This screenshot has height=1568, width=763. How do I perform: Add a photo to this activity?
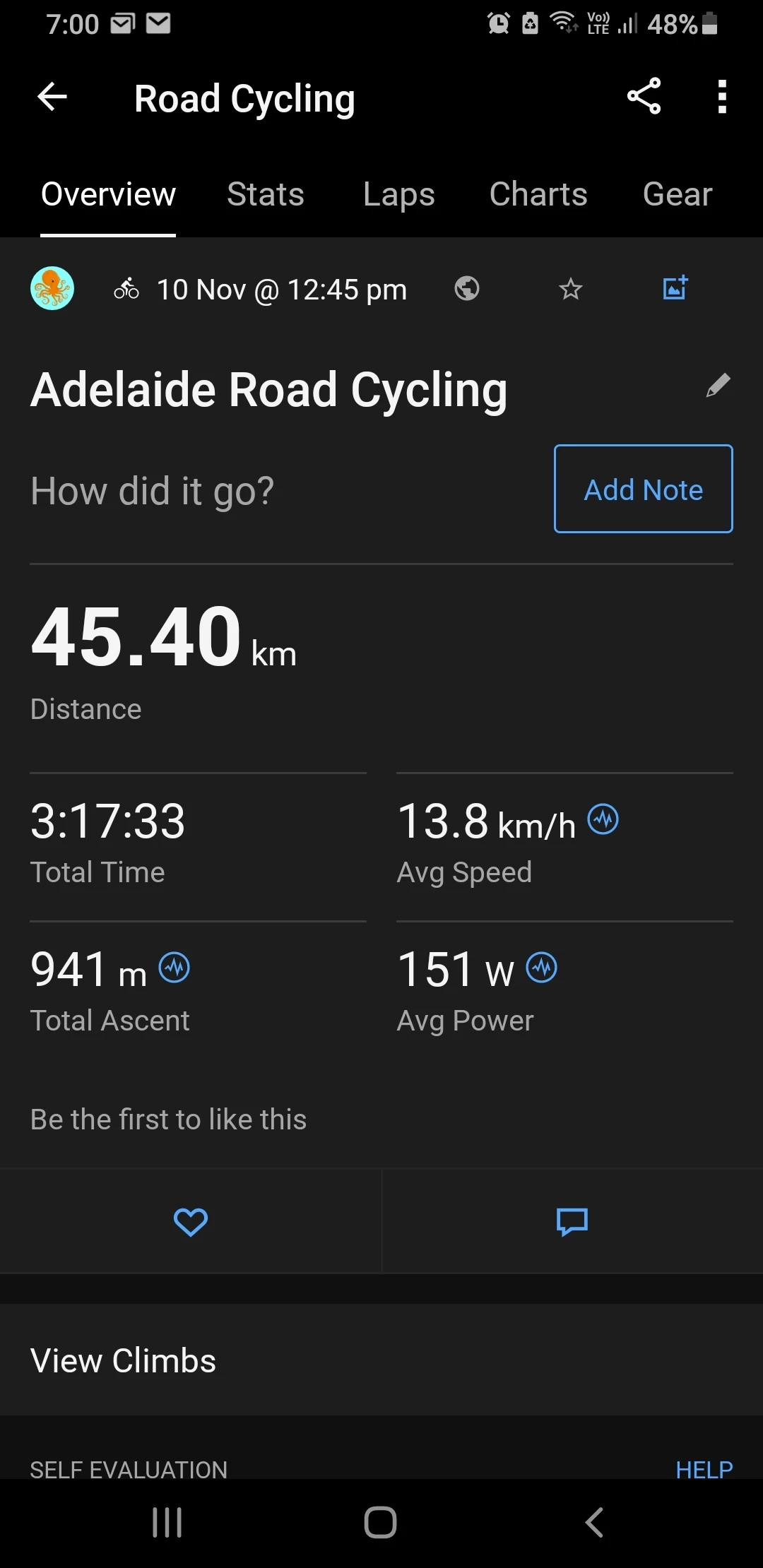pos(675,287)
